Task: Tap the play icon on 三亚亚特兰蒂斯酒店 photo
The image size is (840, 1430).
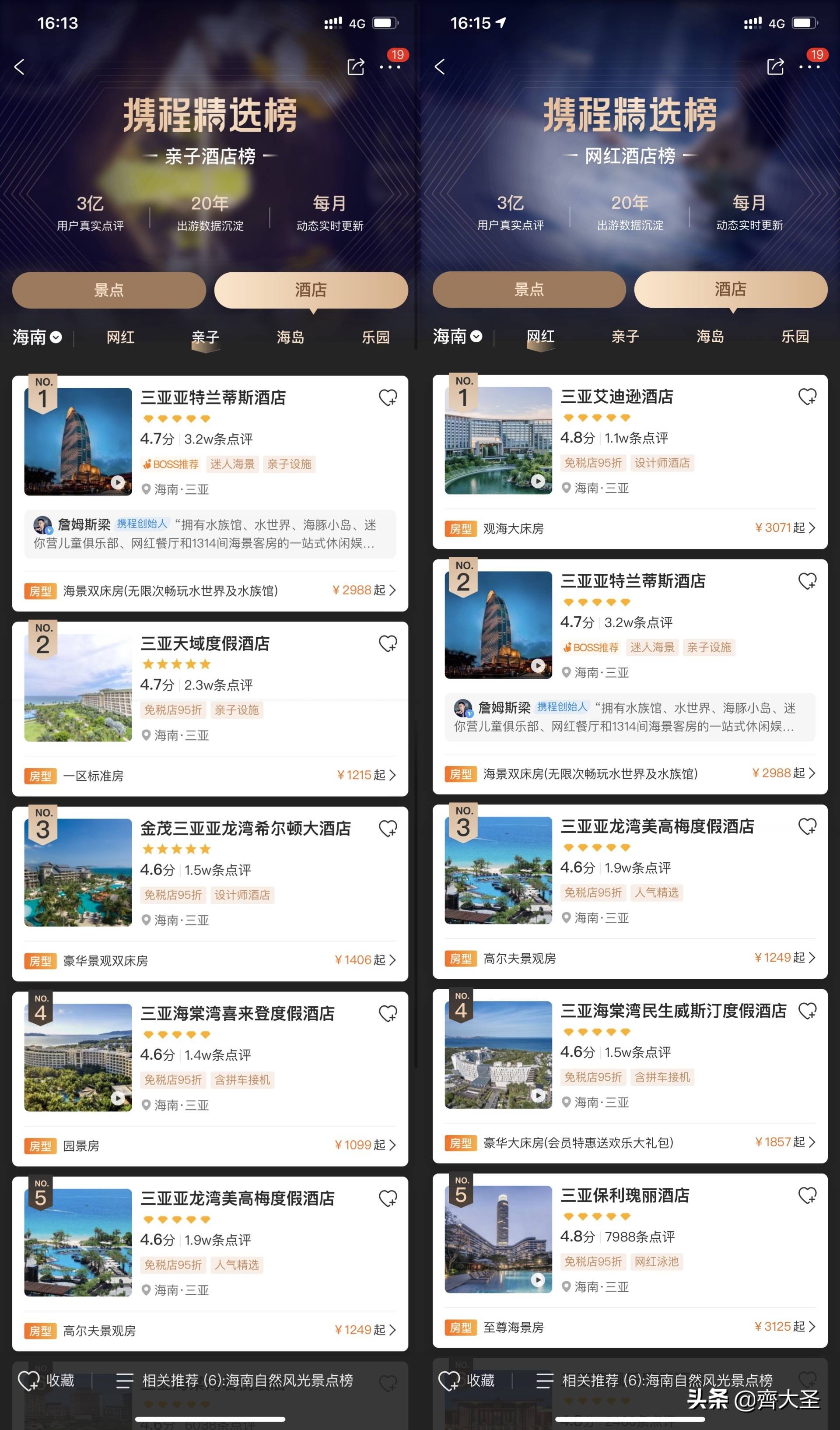Action: [x=119, y=483]
